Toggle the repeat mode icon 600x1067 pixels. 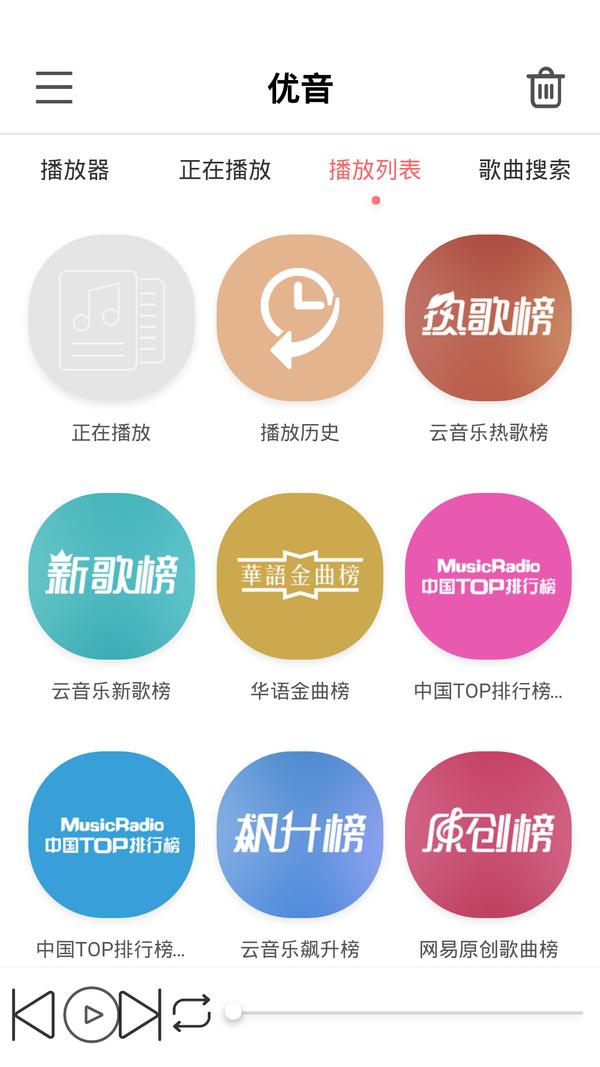tap(191, 1014)
